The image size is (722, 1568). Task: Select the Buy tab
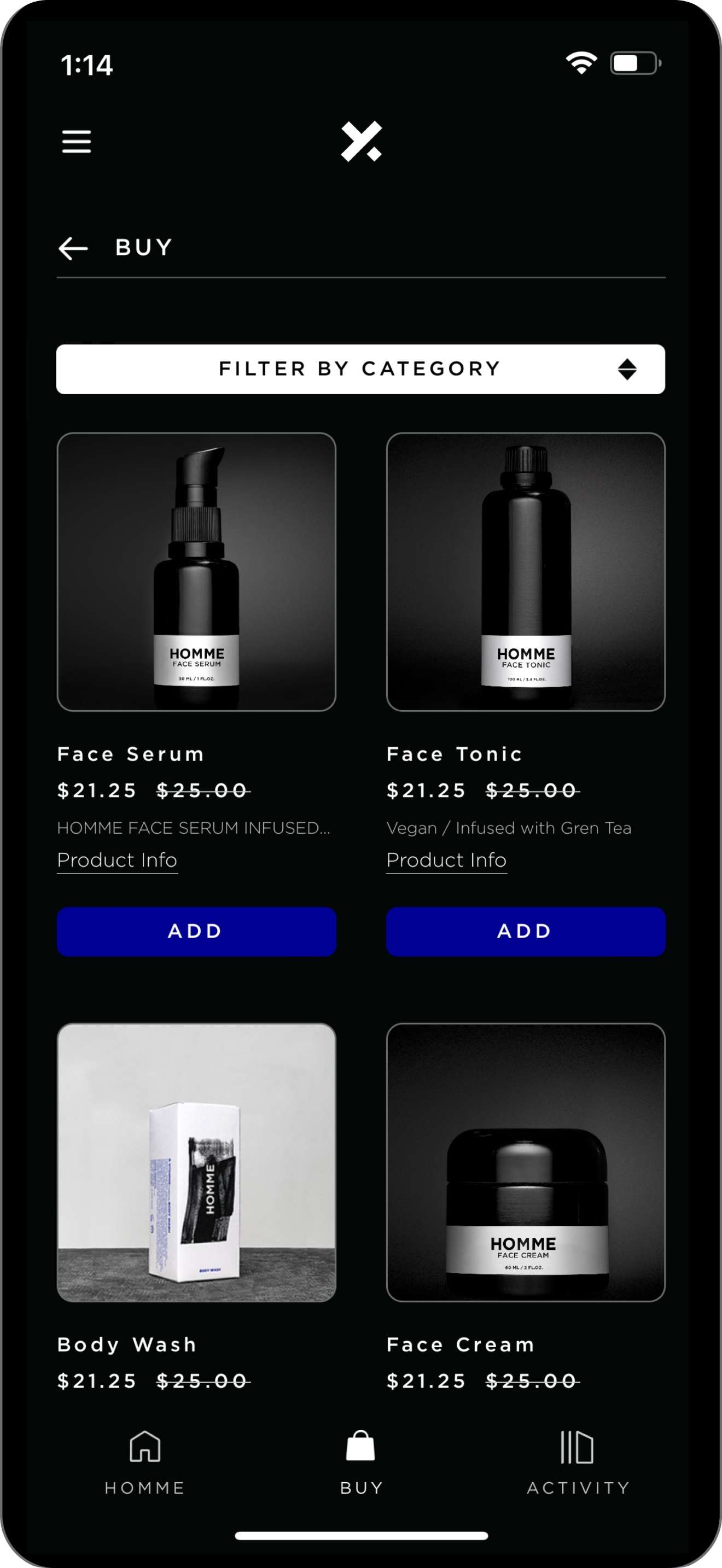click(x=361, y=1462)
